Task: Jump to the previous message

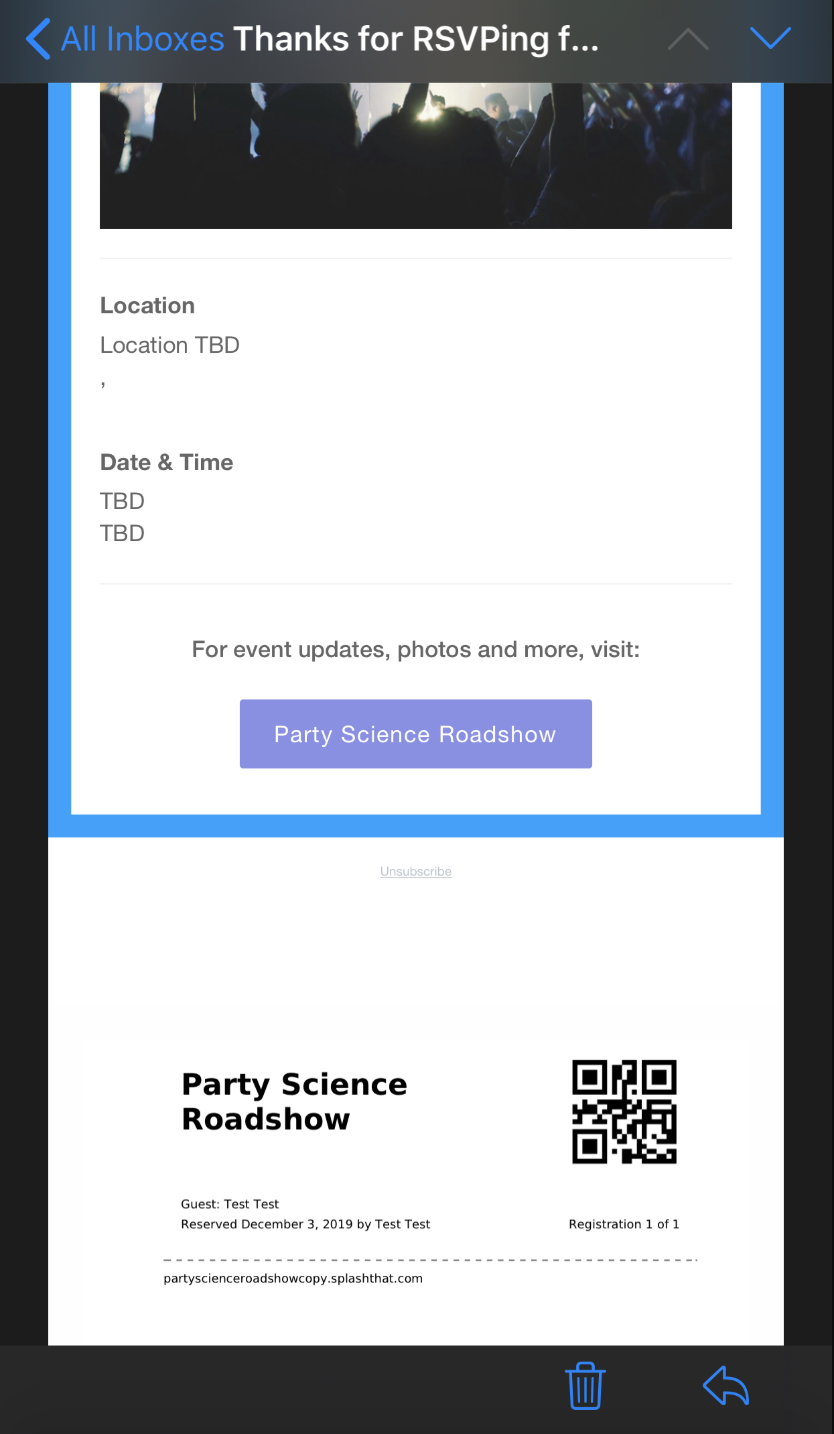Action: click(x=688, y=40)
